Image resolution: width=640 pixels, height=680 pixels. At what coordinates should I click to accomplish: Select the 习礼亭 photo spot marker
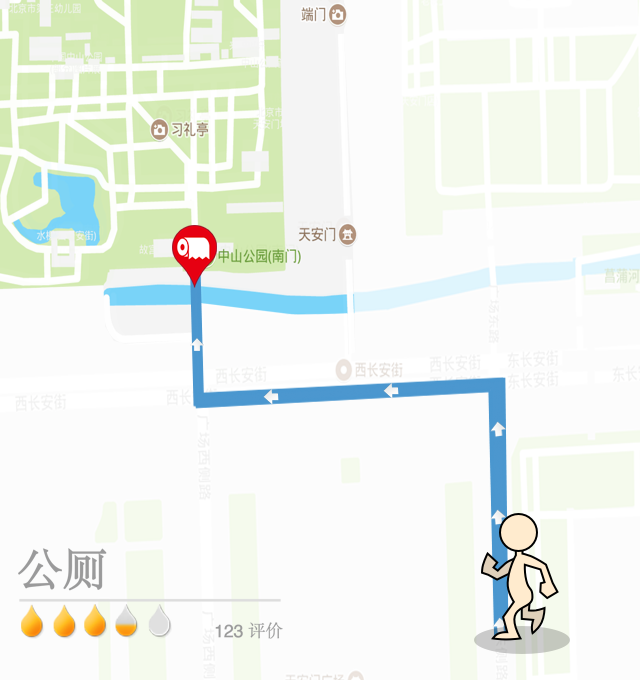click(159, 129)
